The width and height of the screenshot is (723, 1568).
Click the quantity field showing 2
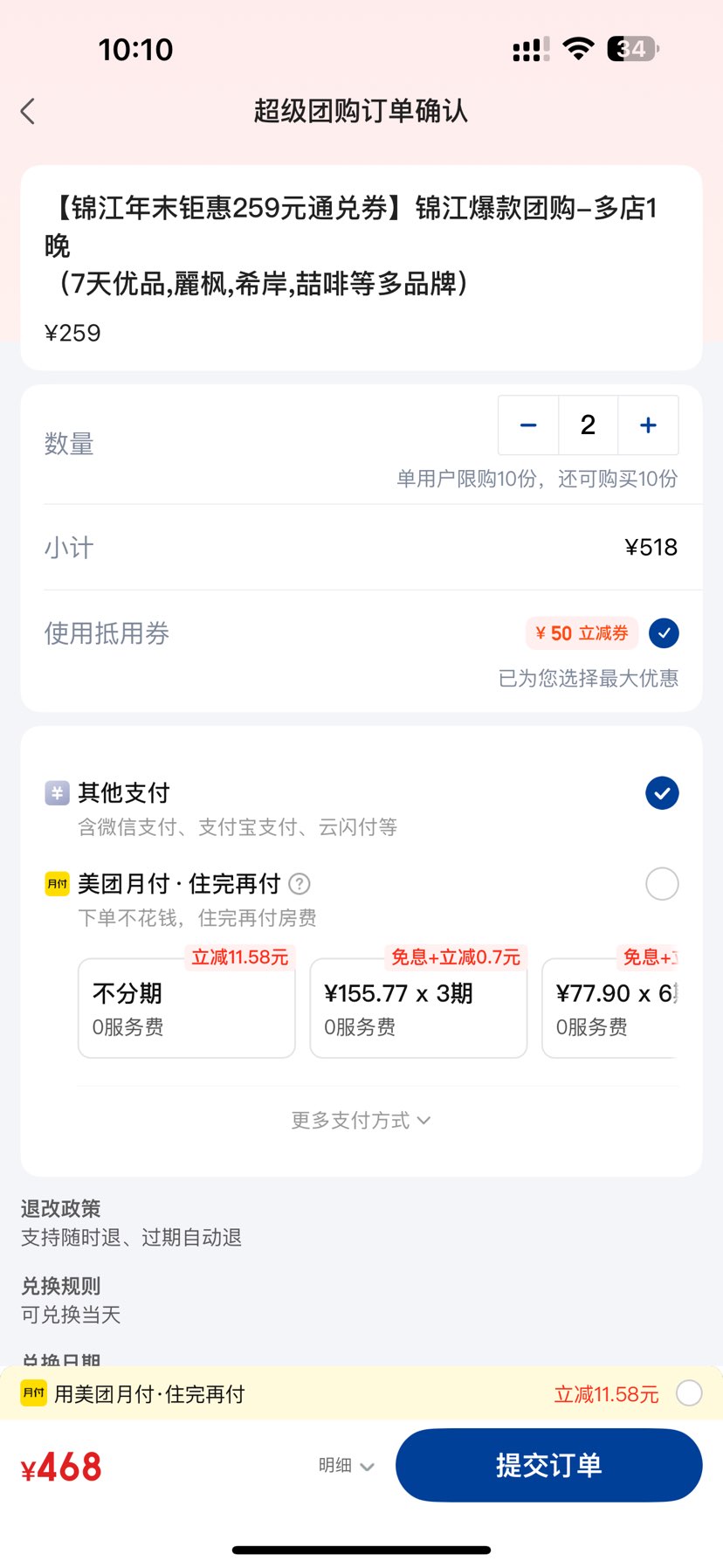(588, 425)
